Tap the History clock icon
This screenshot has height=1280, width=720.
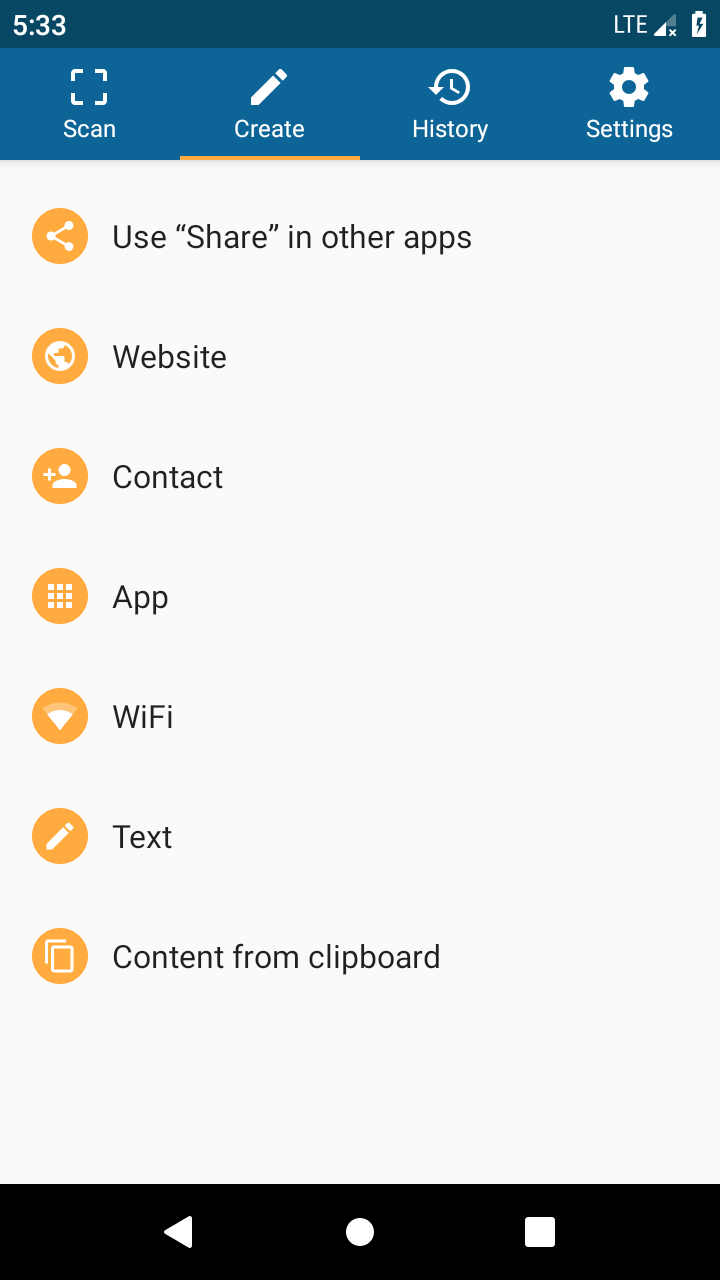pos(450,87)
